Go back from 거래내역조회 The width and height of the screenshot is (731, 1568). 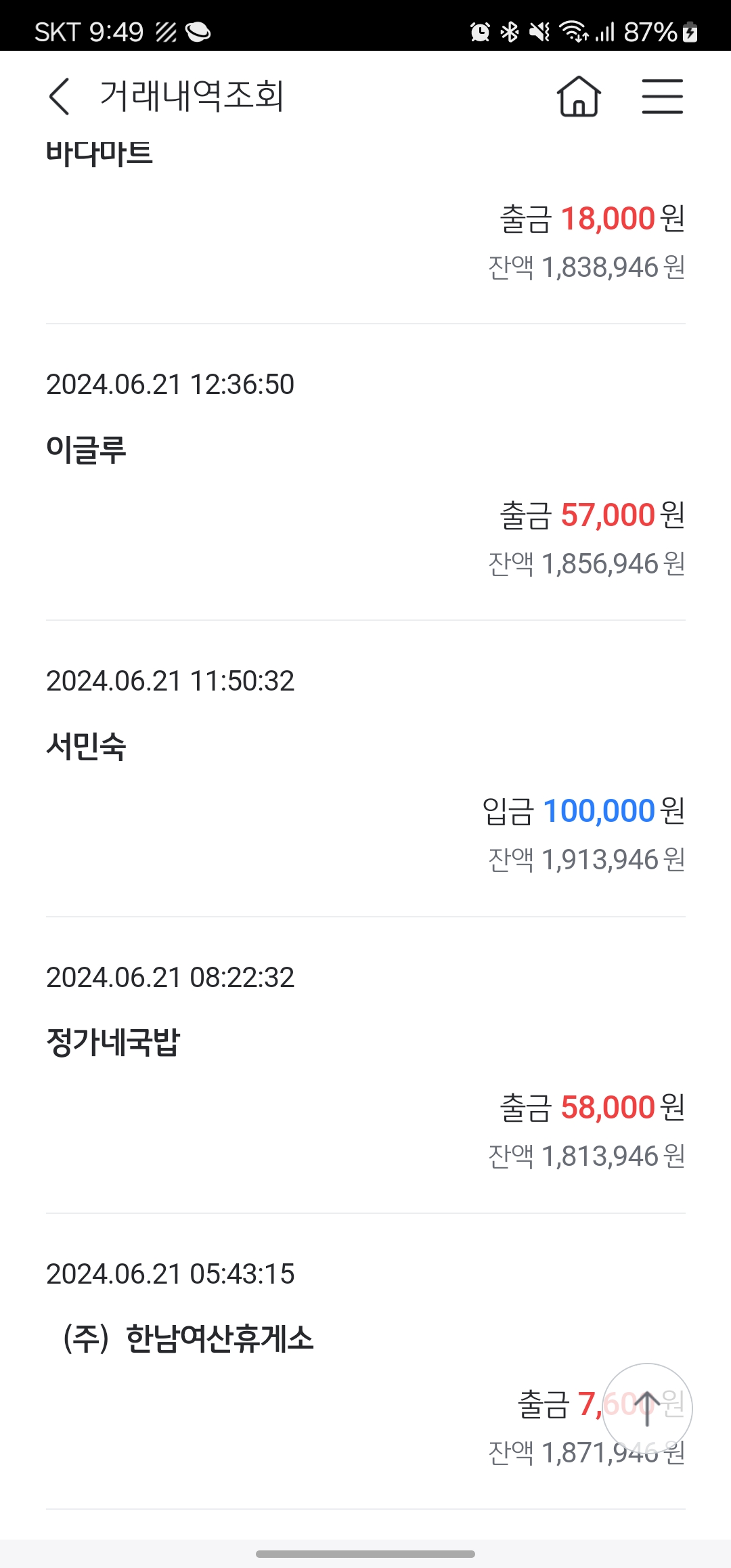click(x=60, y=95)
